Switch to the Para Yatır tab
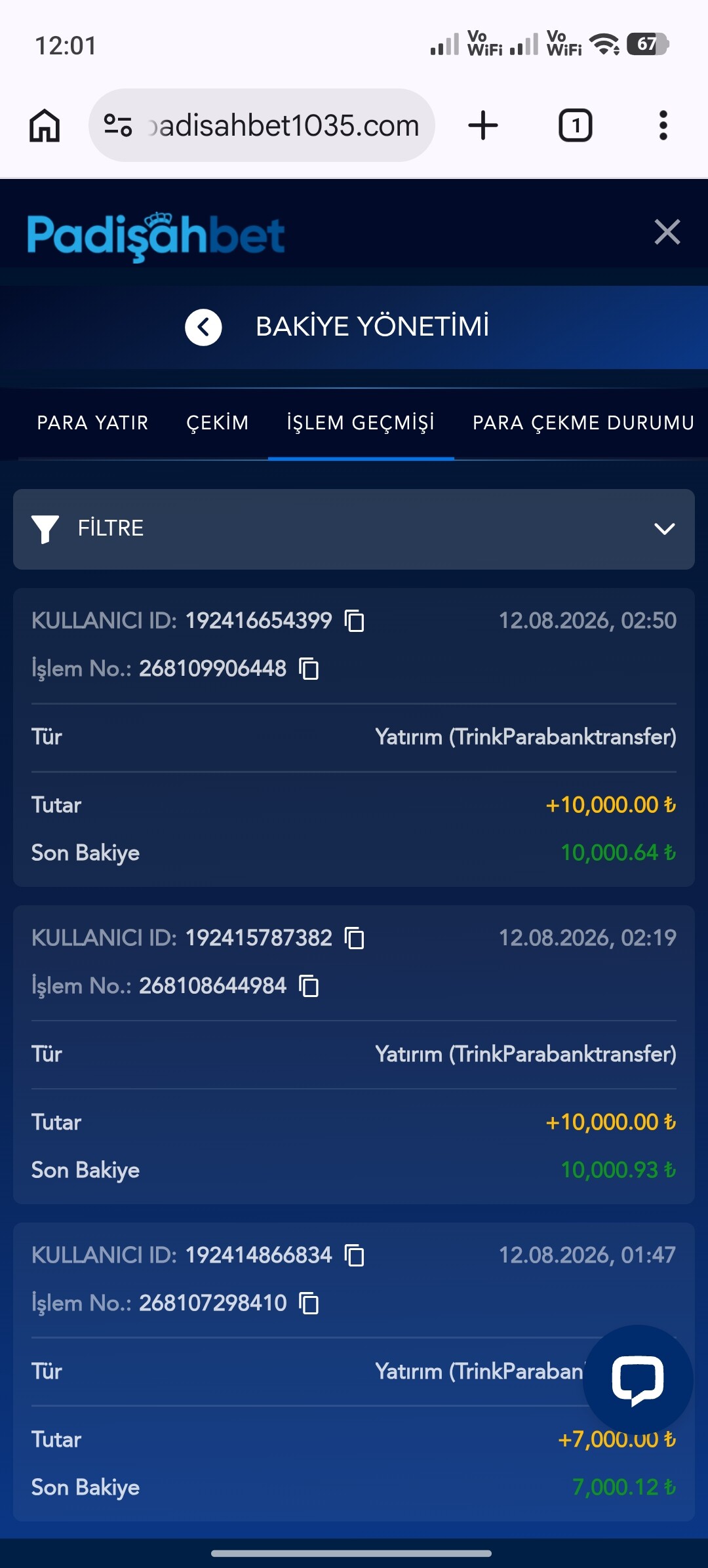 point(93,423)
